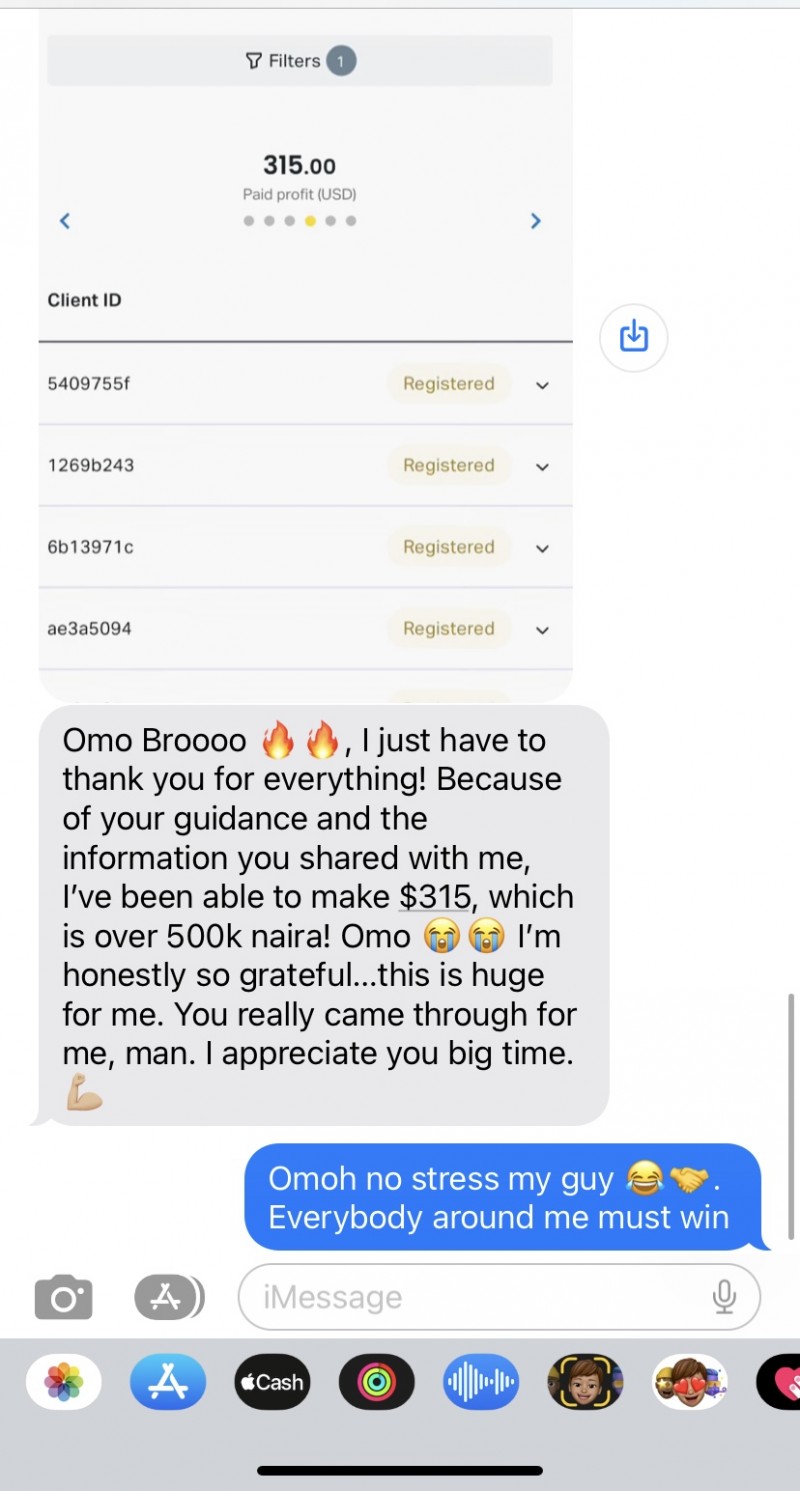
Task: Open Apple Cash to send money
Action: point(272,1382)
